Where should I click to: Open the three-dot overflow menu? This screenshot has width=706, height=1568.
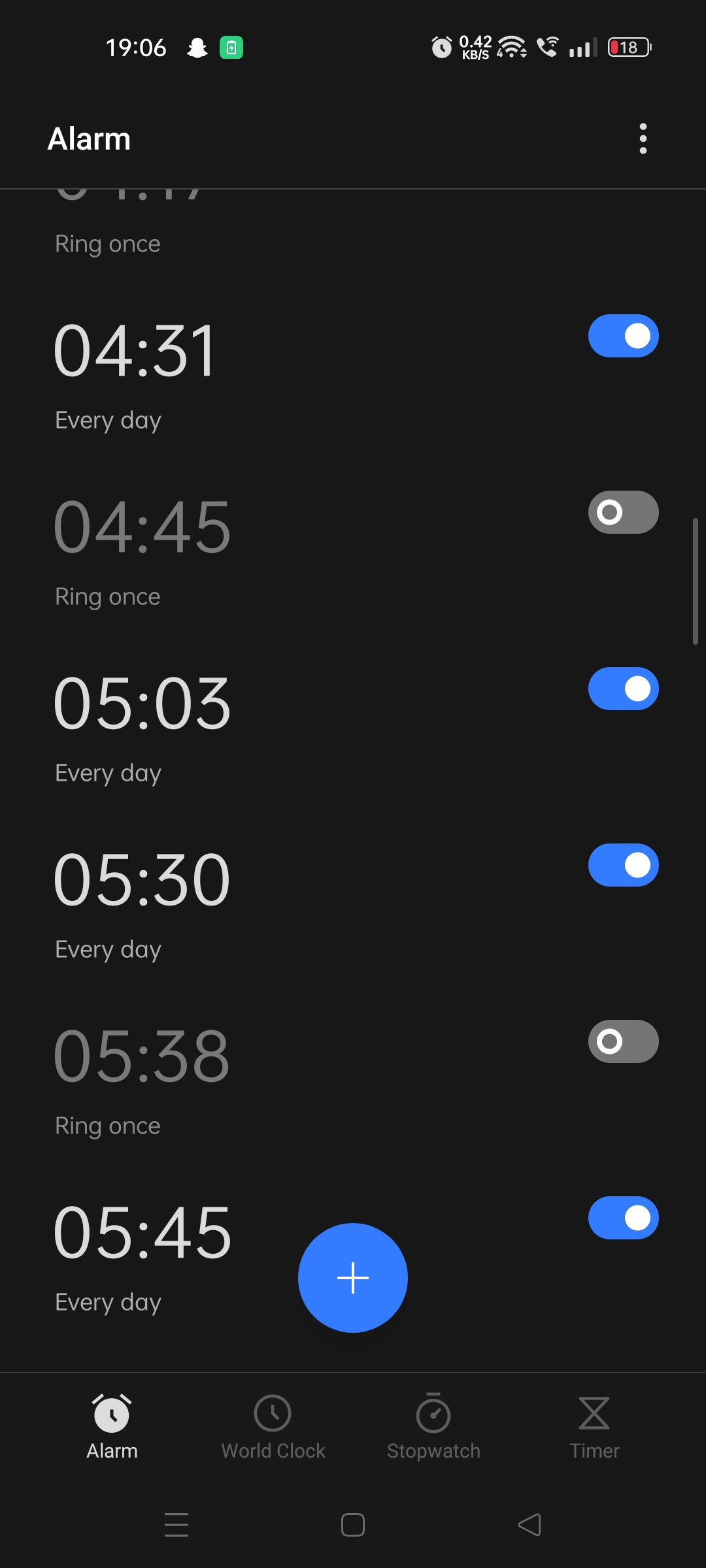point(643,139)
